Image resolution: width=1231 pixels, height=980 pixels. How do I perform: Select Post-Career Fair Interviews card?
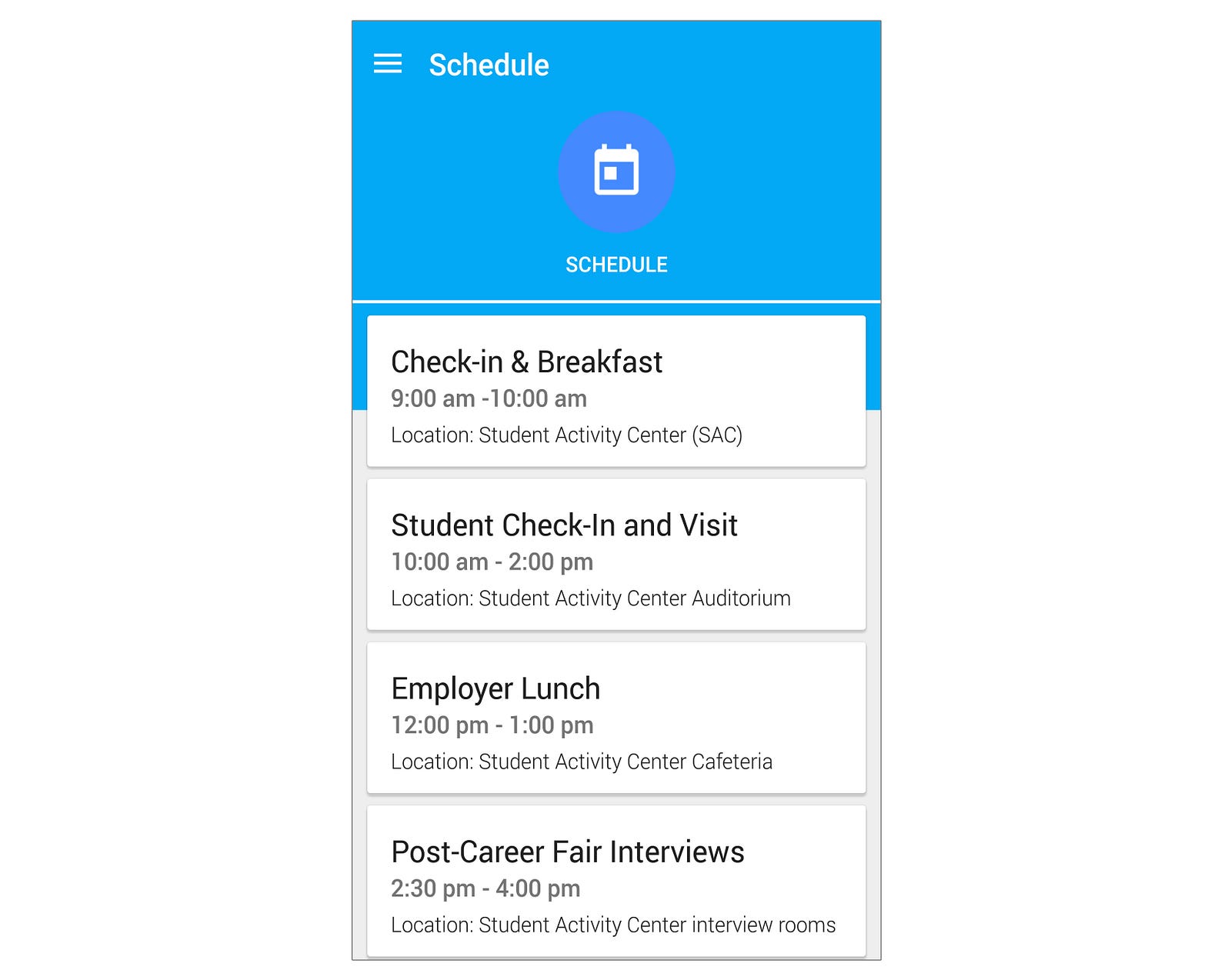click(x=615, y=880)
